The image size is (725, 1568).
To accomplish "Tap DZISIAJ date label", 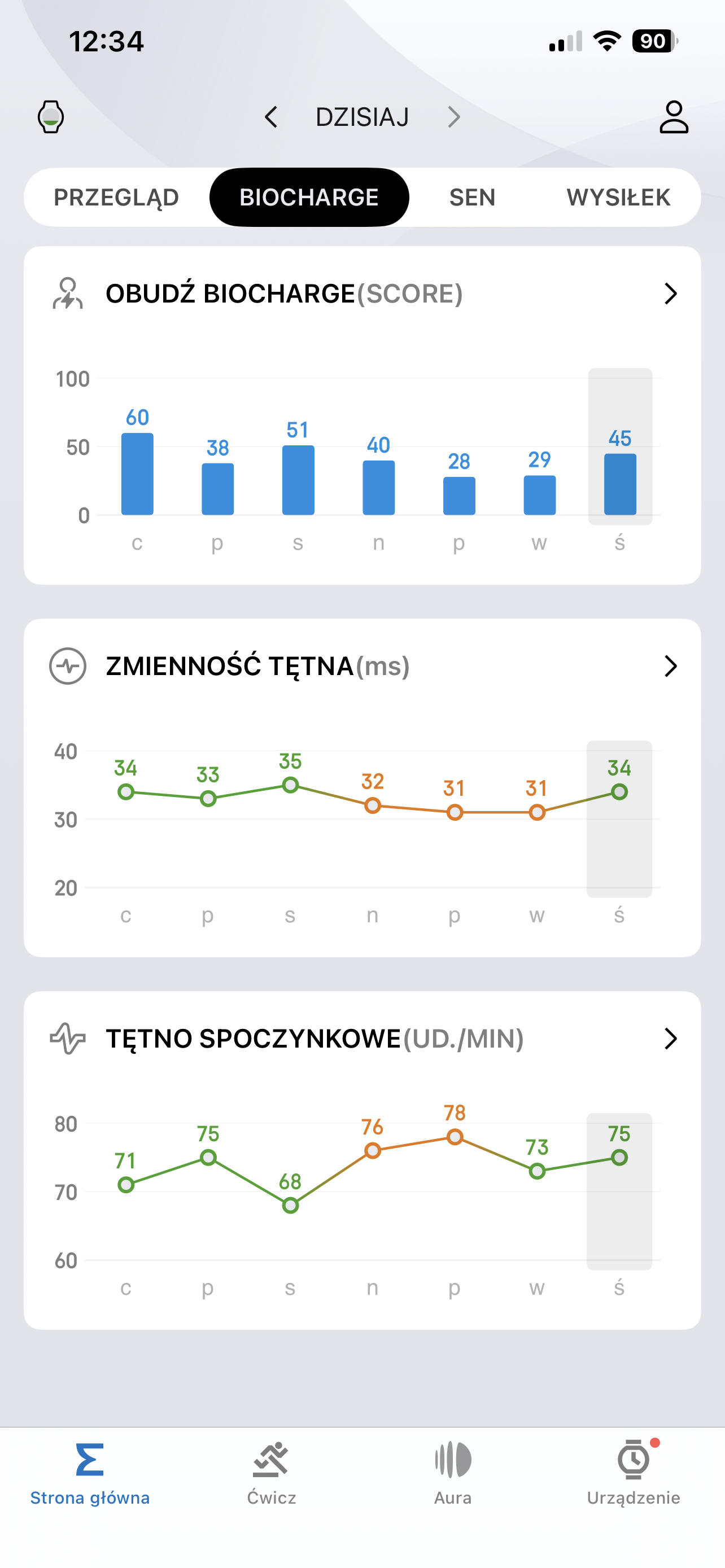I will pyautogui.click(x=362, y=117).
